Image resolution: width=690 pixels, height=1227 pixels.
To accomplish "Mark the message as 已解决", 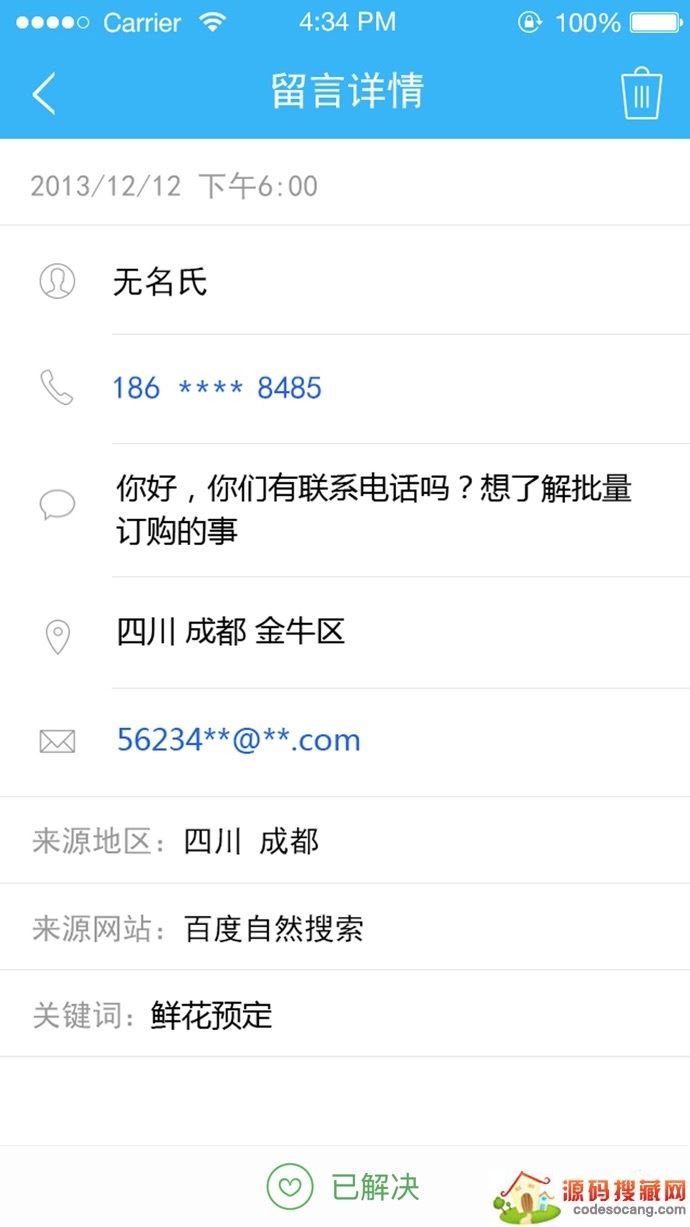I will coord(344,1187).
